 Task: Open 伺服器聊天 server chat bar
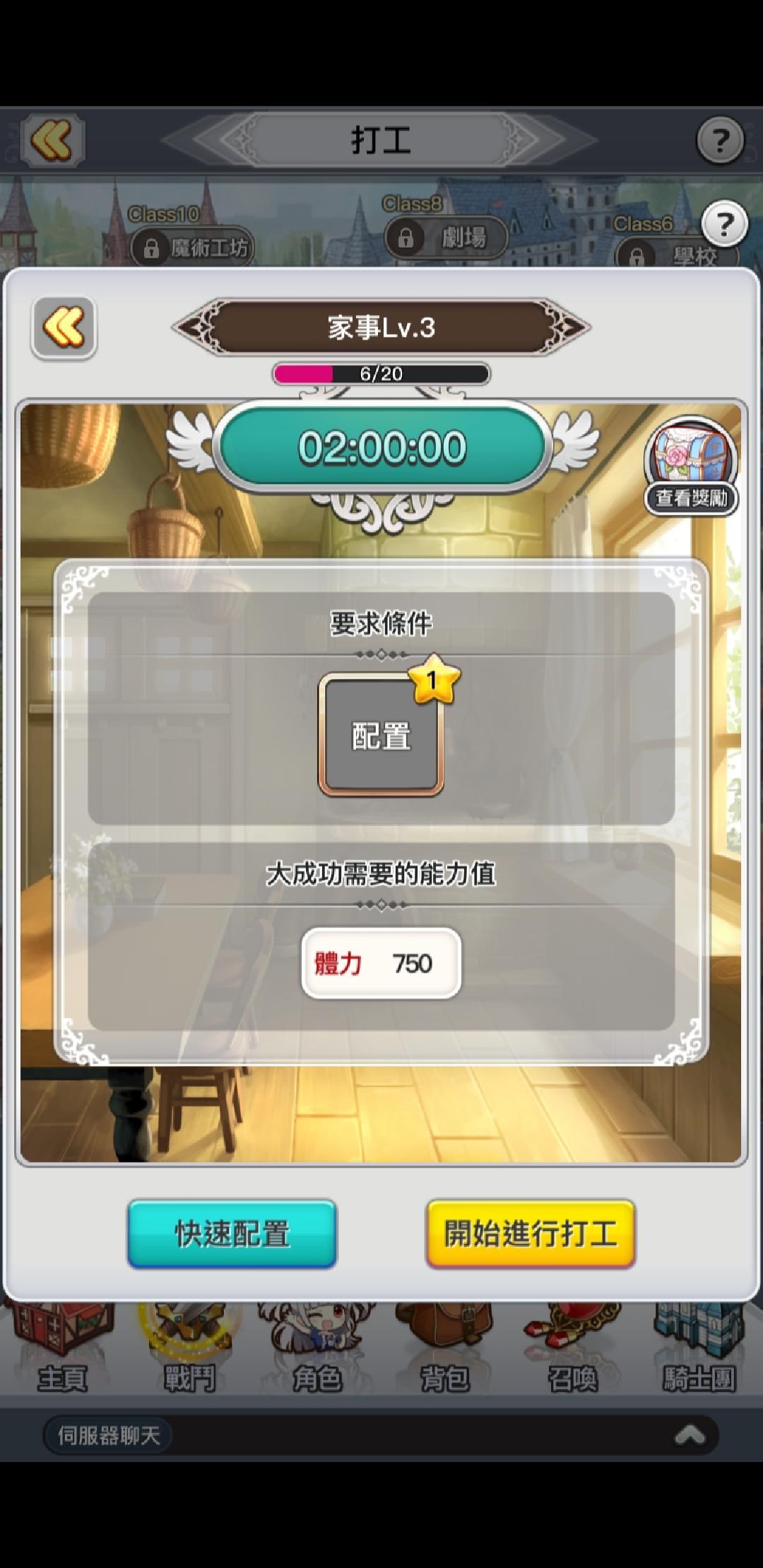pos(109,1435)
